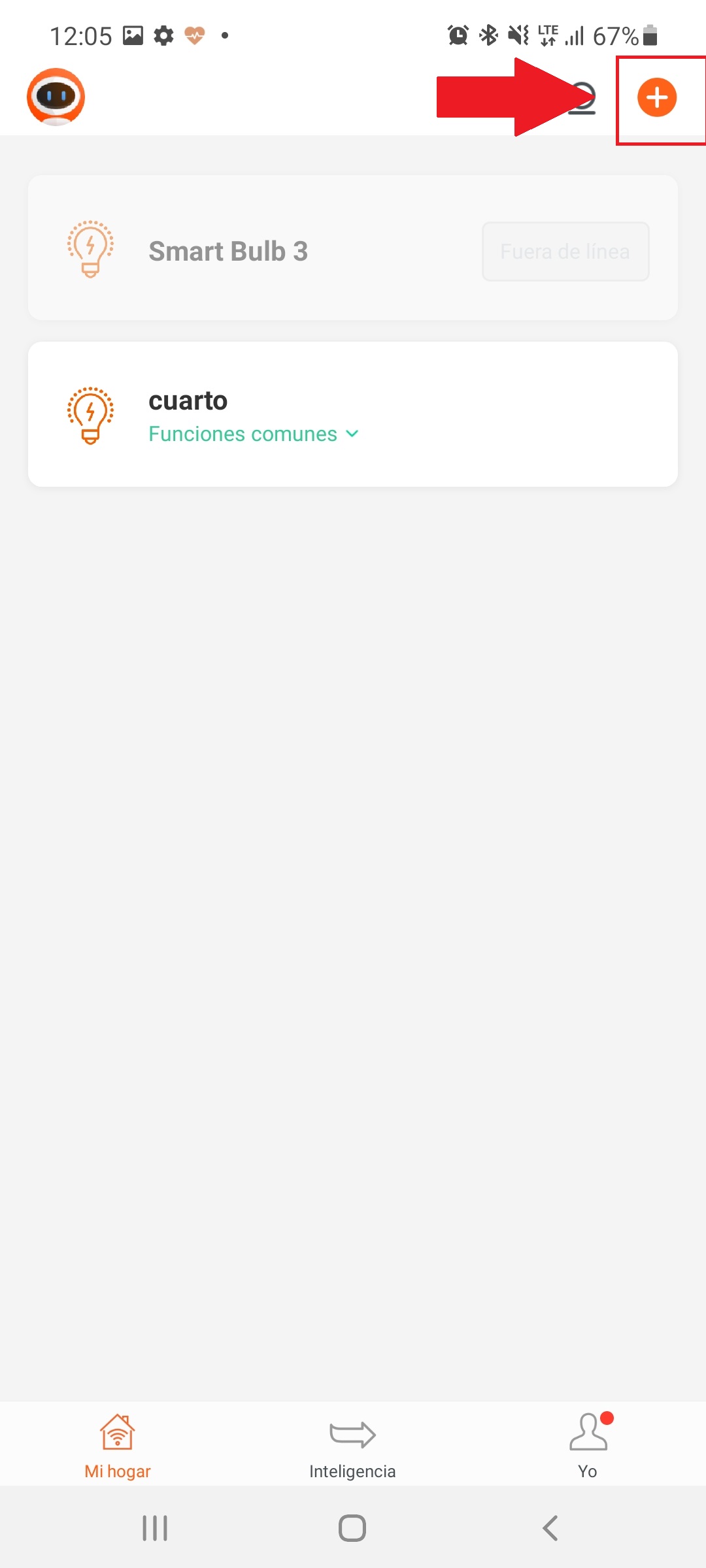Go back using the system back button
Image resolution: width=706 pixels, height=1568 pixels.
point(550,1528)
